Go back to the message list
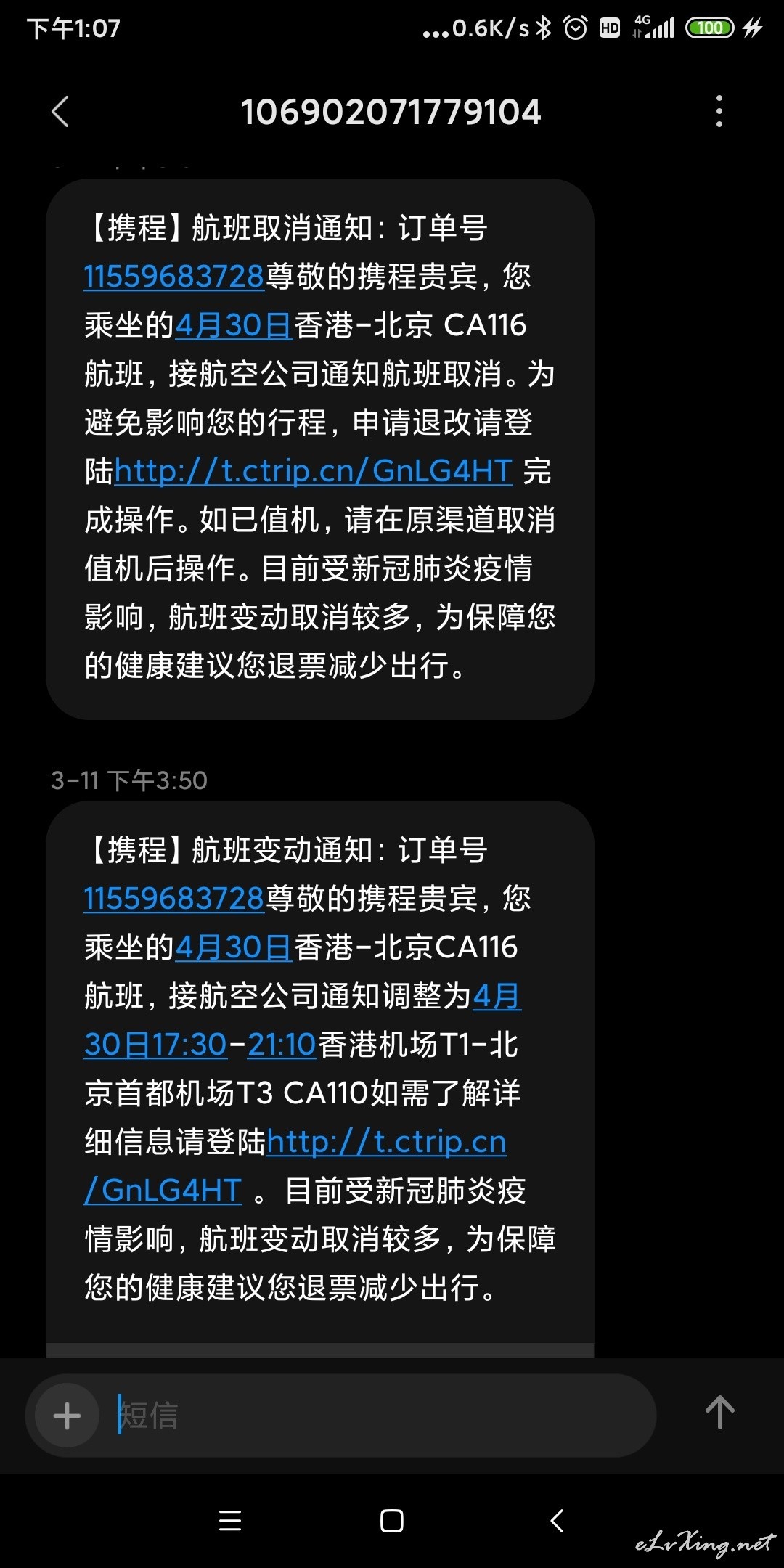This screenshot has width=784, height=1568. click(x=60, y=112)
